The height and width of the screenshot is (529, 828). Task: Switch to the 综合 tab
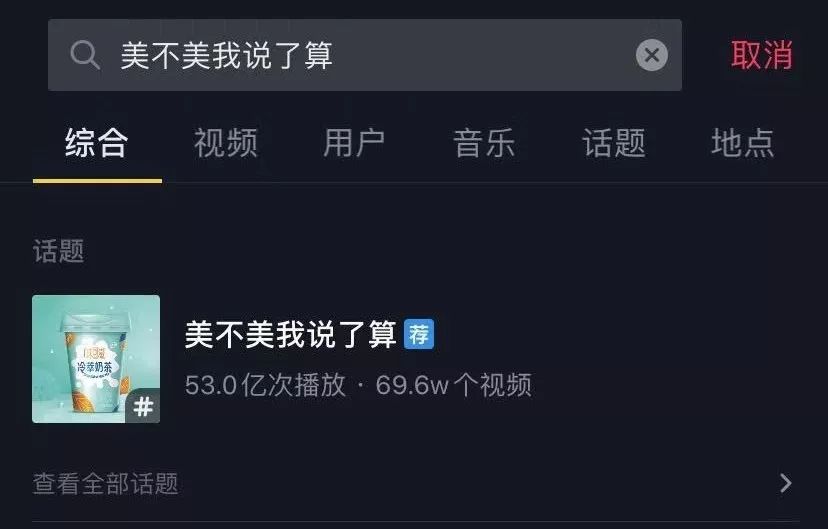[97, 143]
